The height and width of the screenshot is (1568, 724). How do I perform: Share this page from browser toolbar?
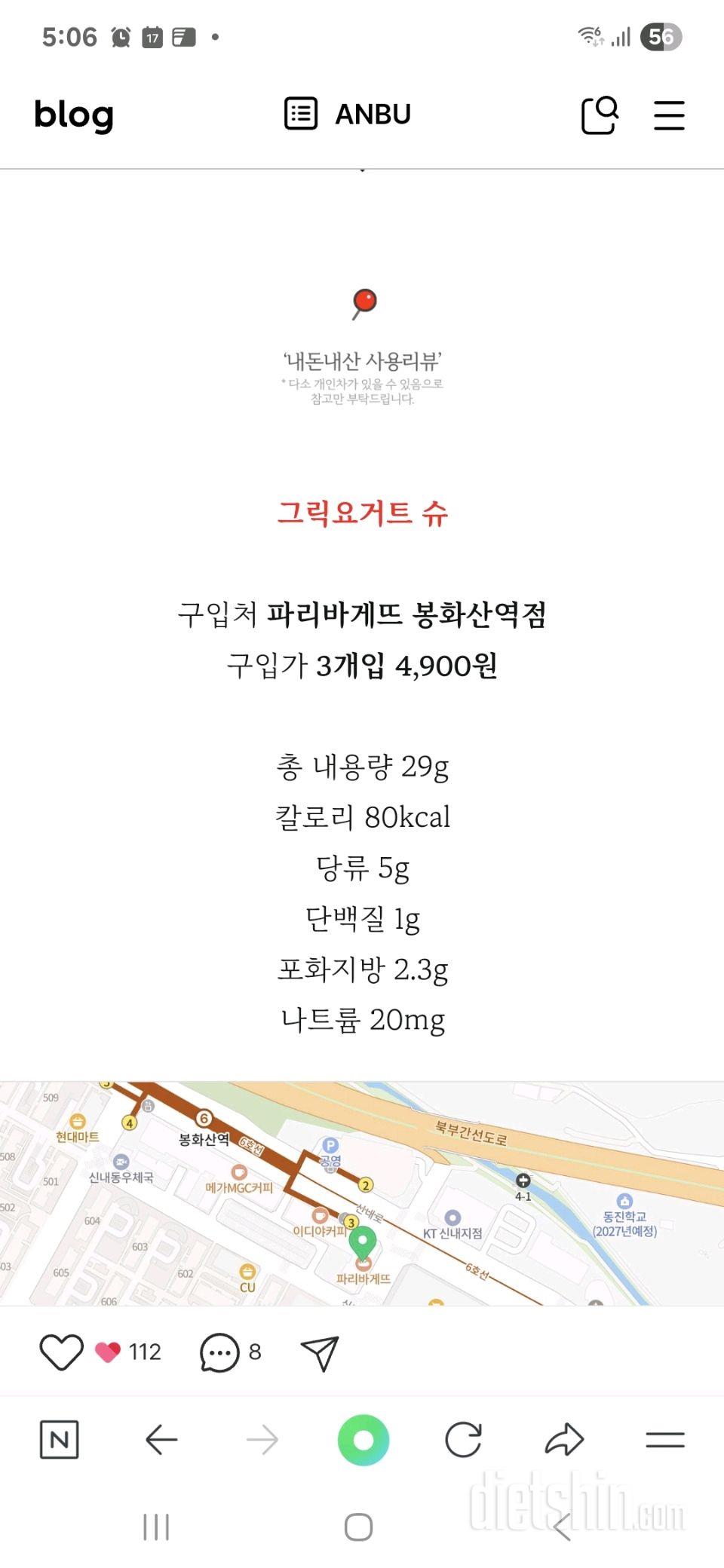click(564, 1440)
